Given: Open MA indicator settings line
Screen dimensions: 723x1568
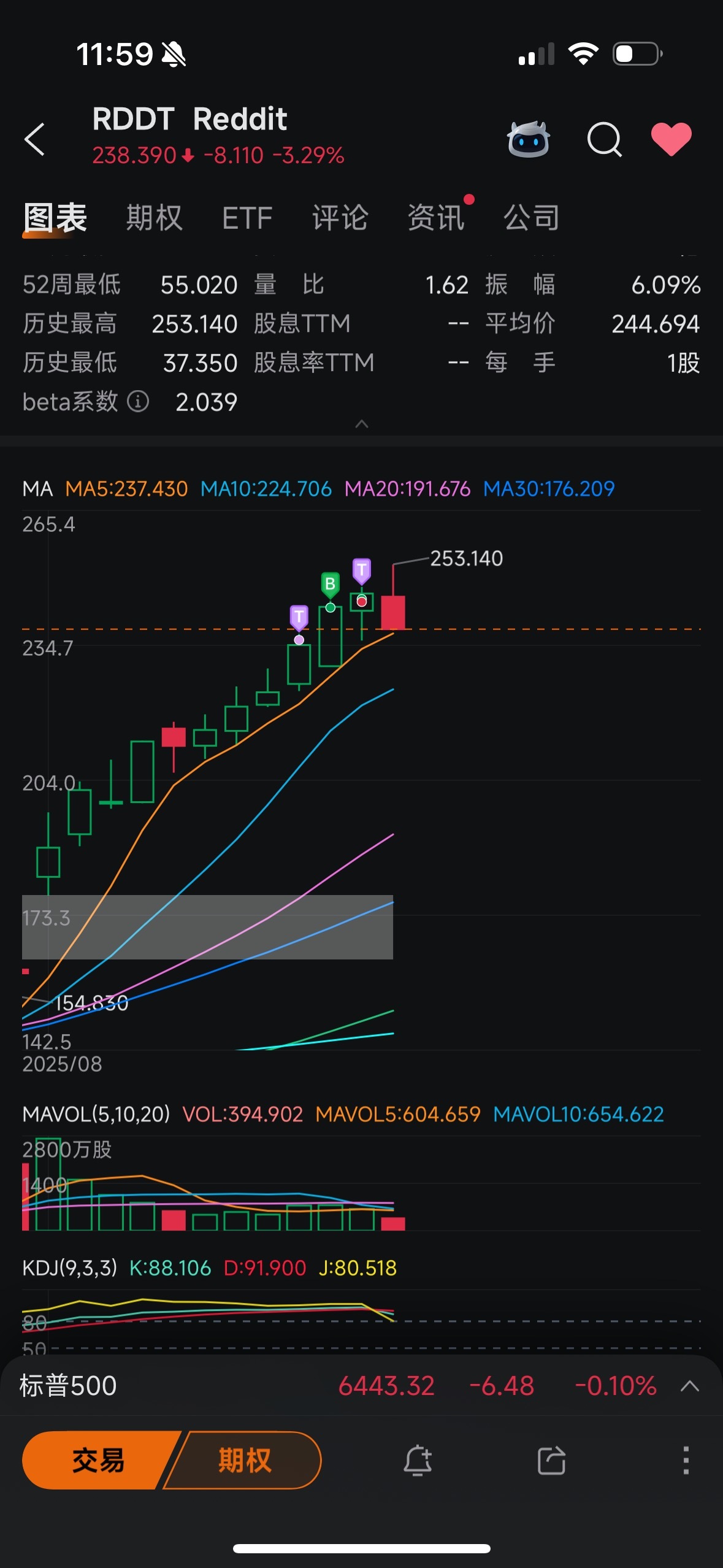Looking at the screenshot, I should 318,489.
